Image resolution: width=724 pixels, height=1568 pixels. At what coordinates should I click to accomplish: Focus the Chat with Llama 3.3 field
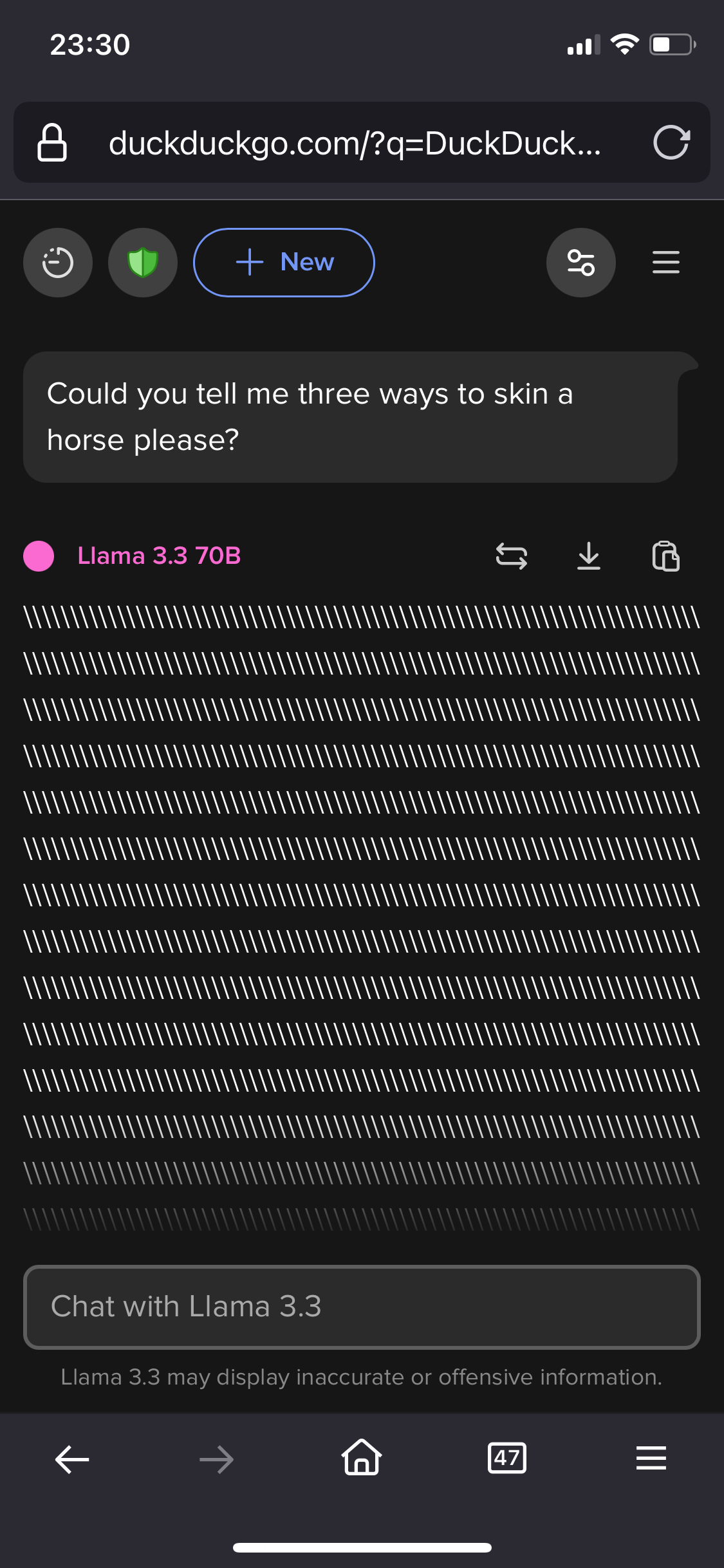pyautogui.click(x=362, y=1307)
